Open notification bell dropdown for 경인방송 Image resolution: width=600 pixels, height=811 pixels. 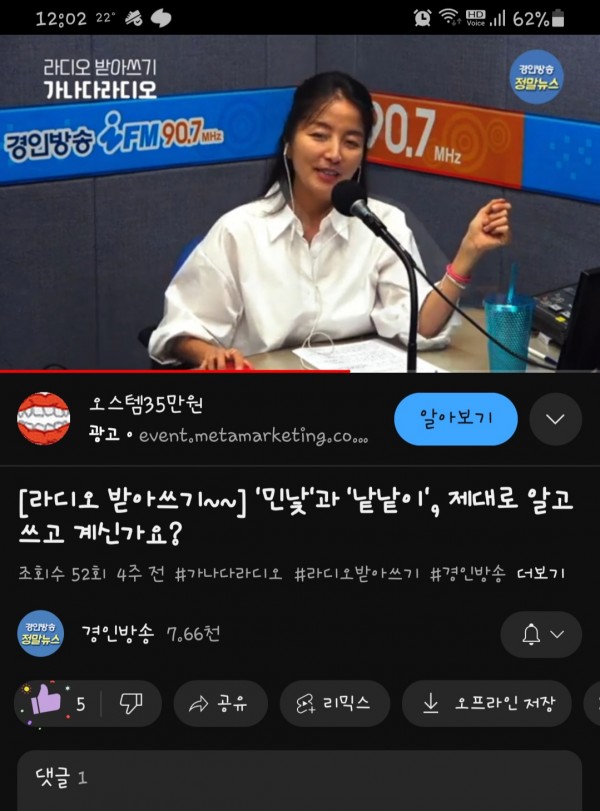[x=543, y=634]
